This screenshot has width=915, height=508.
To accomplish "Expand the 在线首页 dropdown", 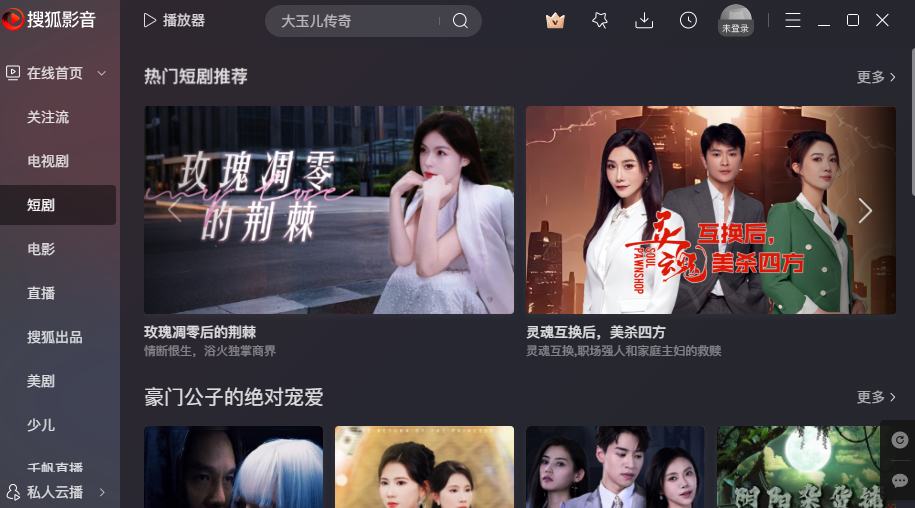I will [x=102, y=73].
